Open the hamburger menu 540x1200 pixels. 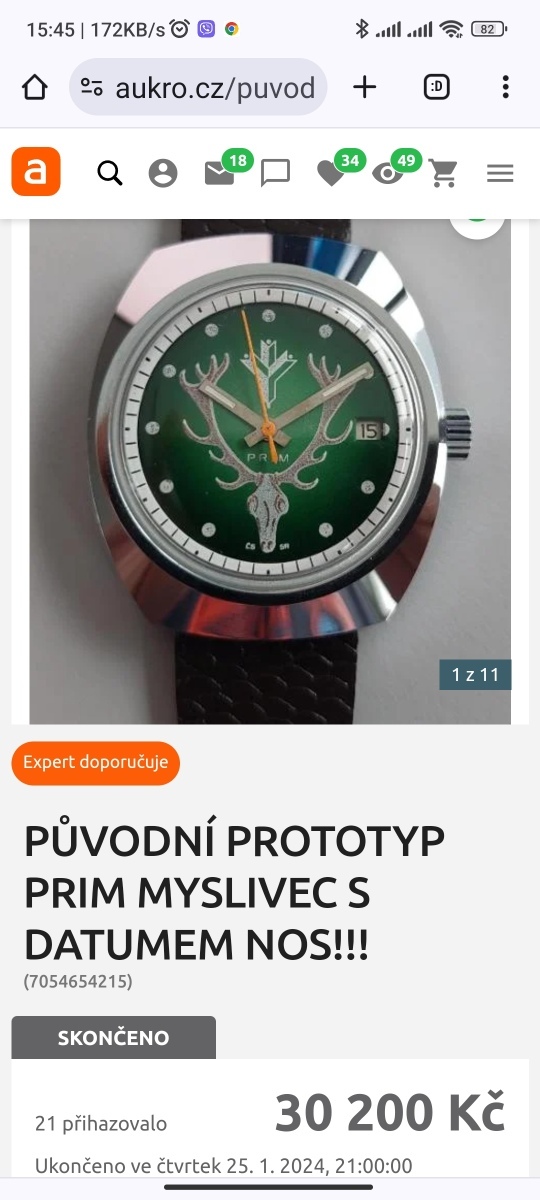[x=500, y=173]
